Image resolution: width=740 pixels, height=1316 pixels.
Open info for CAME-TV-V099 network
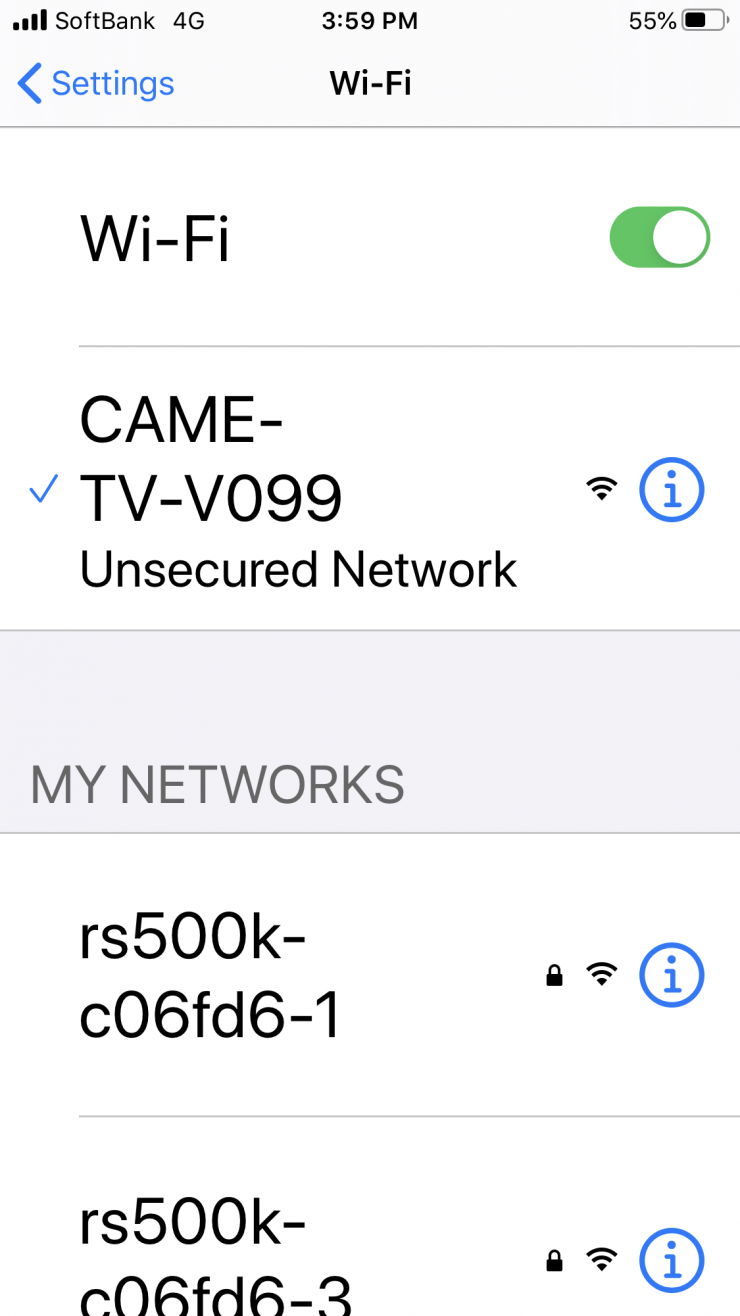click(x=672, y=490)
